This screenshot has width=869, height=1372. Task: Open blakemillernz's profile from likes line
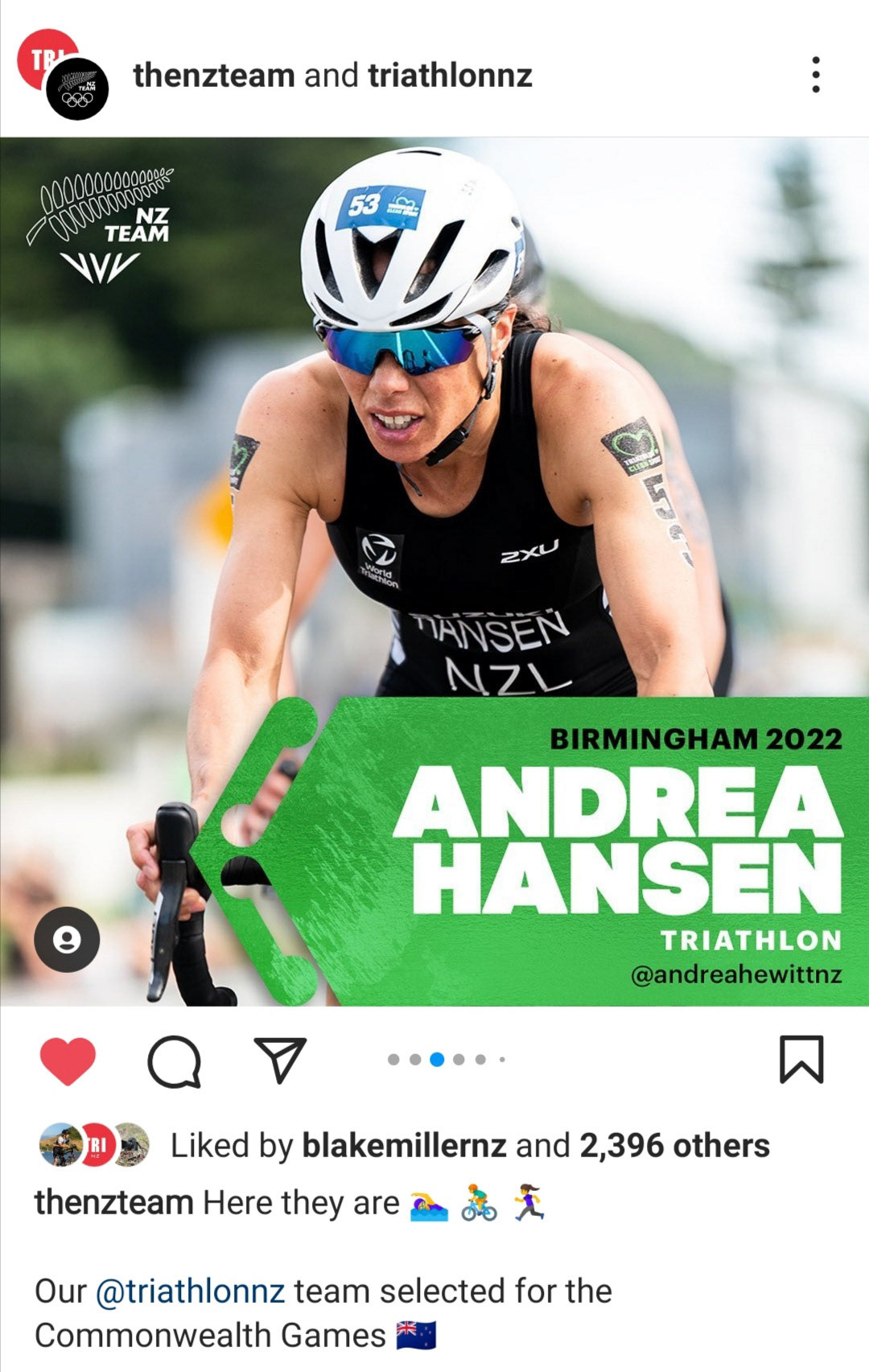[404, 1145]
